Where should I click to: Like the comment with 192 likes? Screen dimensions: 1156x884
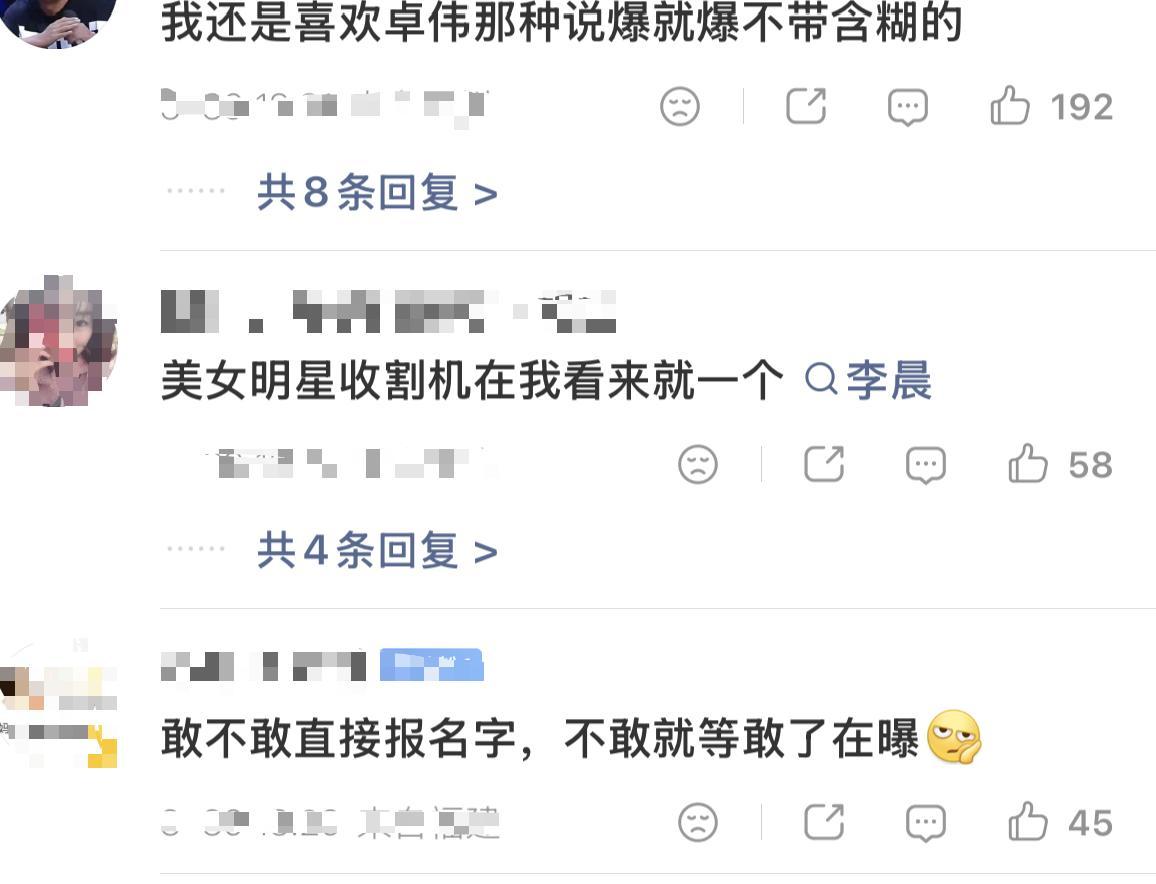point(1010,106)
